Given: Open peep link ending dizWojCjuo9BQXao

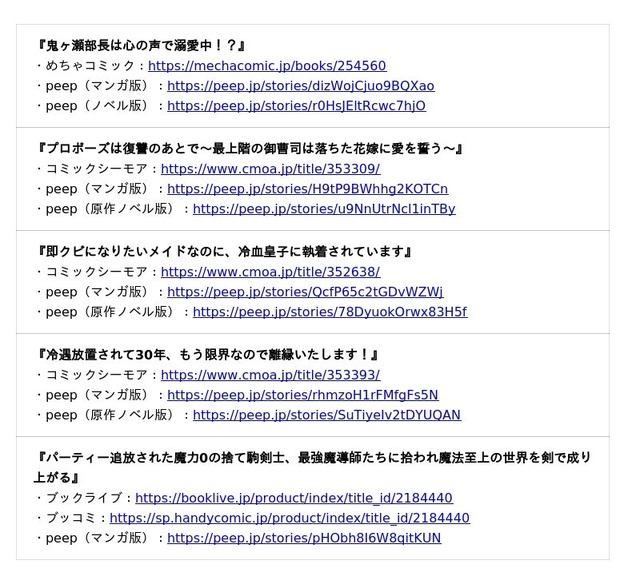Looking at the screenshot, I should click(300, 86).
